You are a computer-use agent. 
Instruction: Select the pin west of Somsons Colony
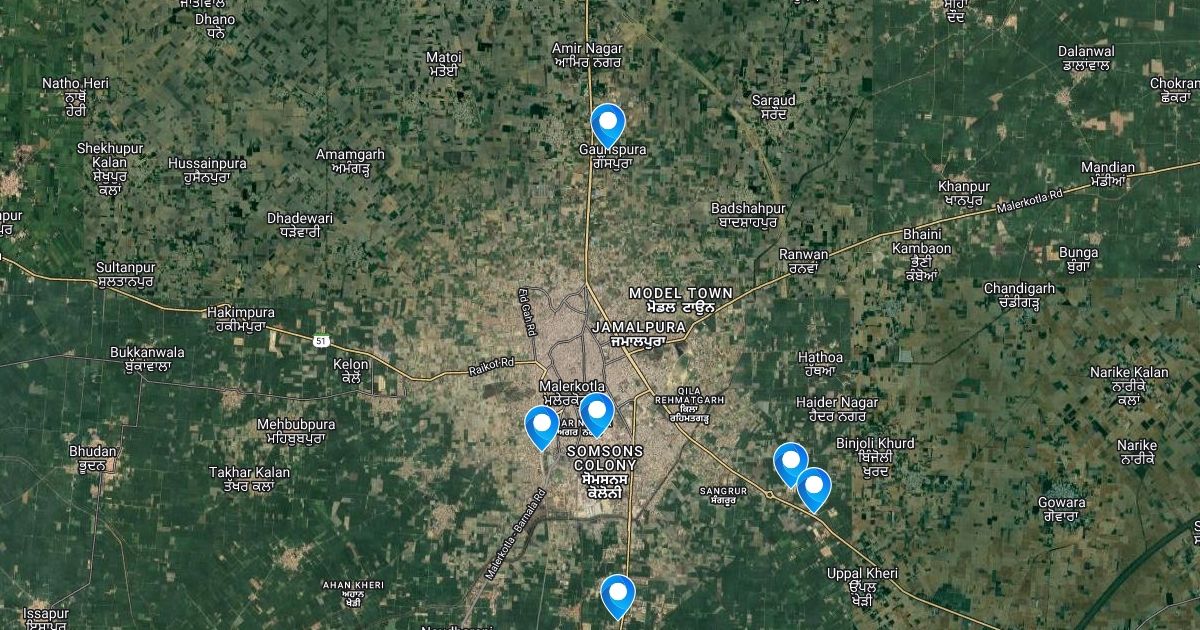click(542, 427)
